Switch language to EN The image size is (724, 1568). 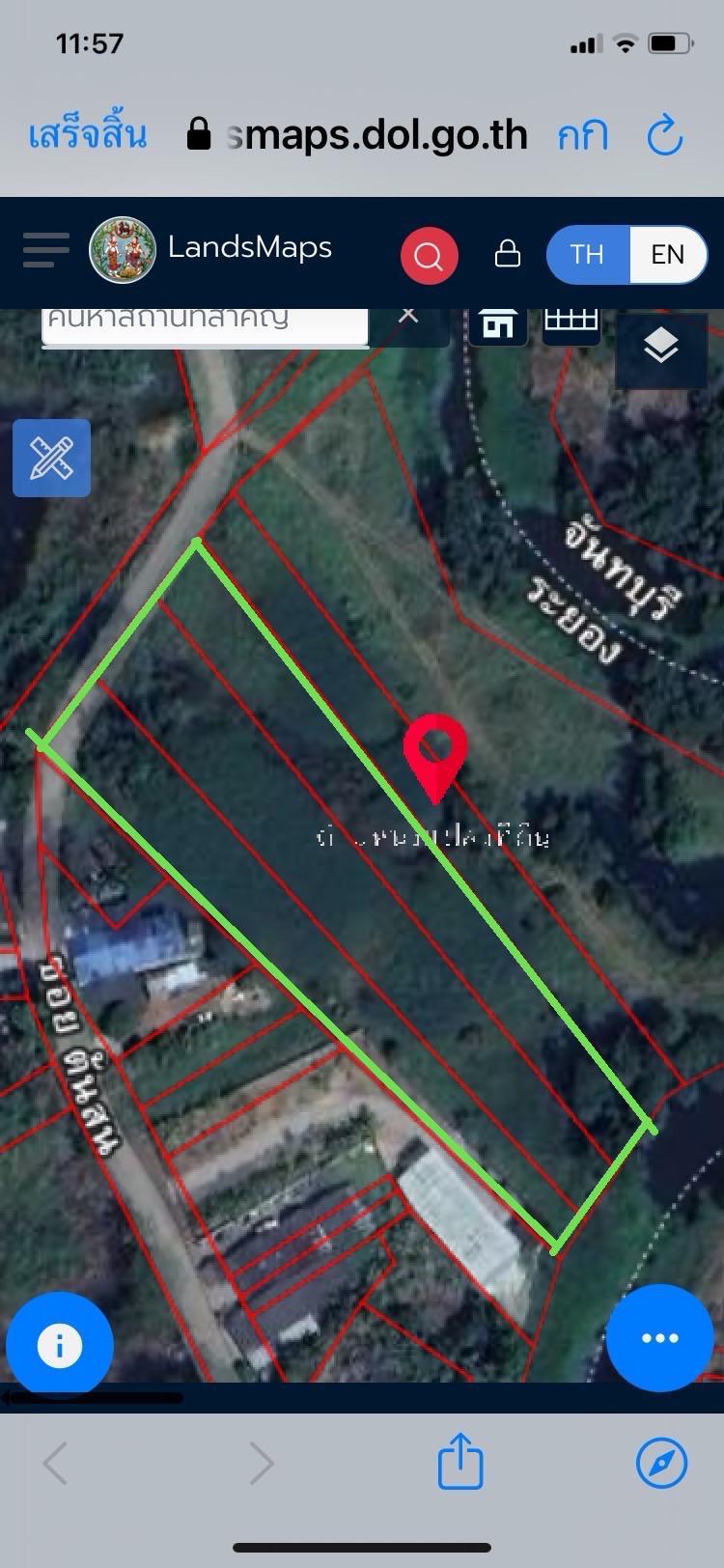tap(668, 255)
